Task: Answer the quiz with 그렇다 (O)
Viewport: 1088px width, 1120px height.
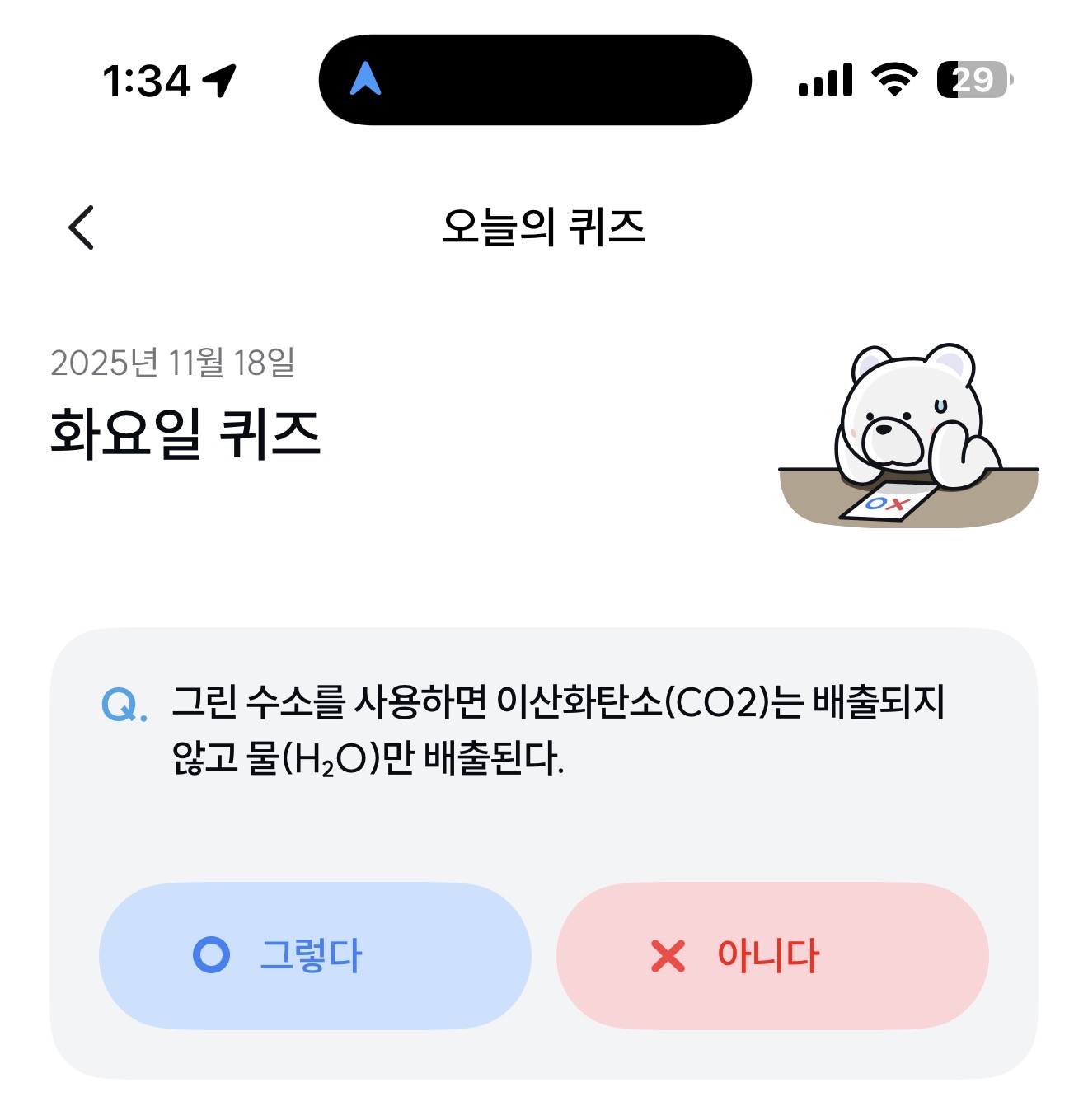Action: [x=315, y=956]
